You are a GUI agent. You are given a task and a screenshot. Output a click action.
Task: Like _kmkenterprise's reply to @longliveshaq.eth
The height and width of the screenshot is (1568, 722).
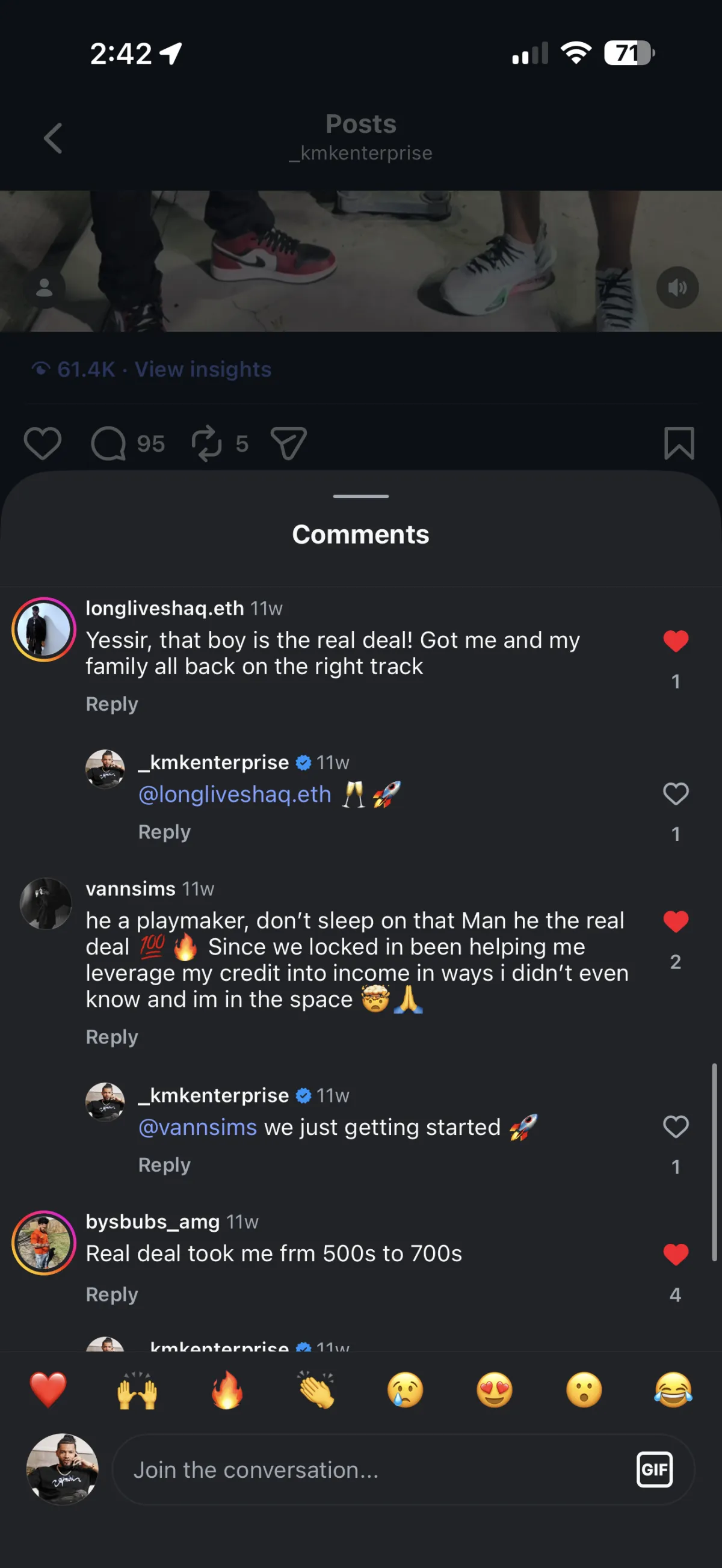(675, 794)
